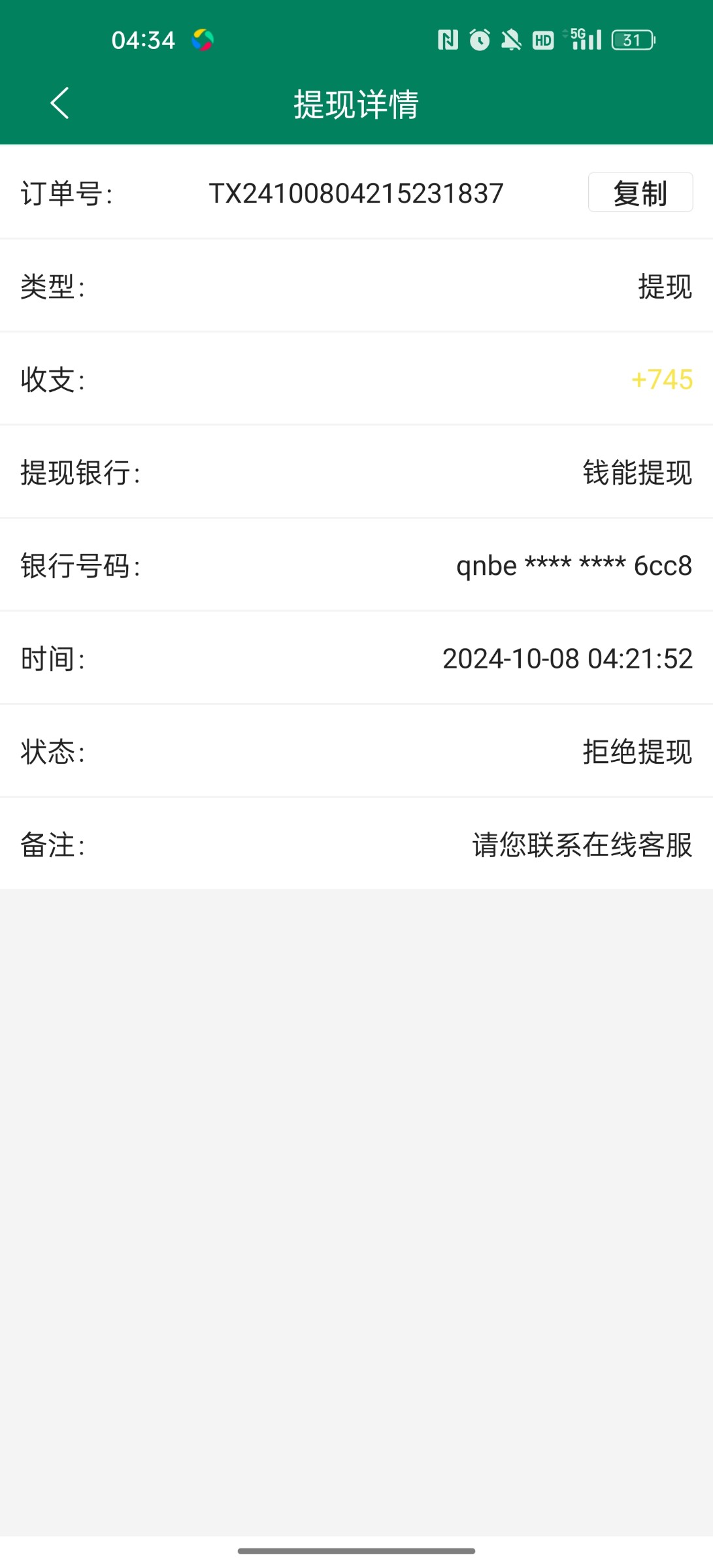Go back from the 提现详情 page
Viewport: 713px width, 1568px height.
(59, 103)
